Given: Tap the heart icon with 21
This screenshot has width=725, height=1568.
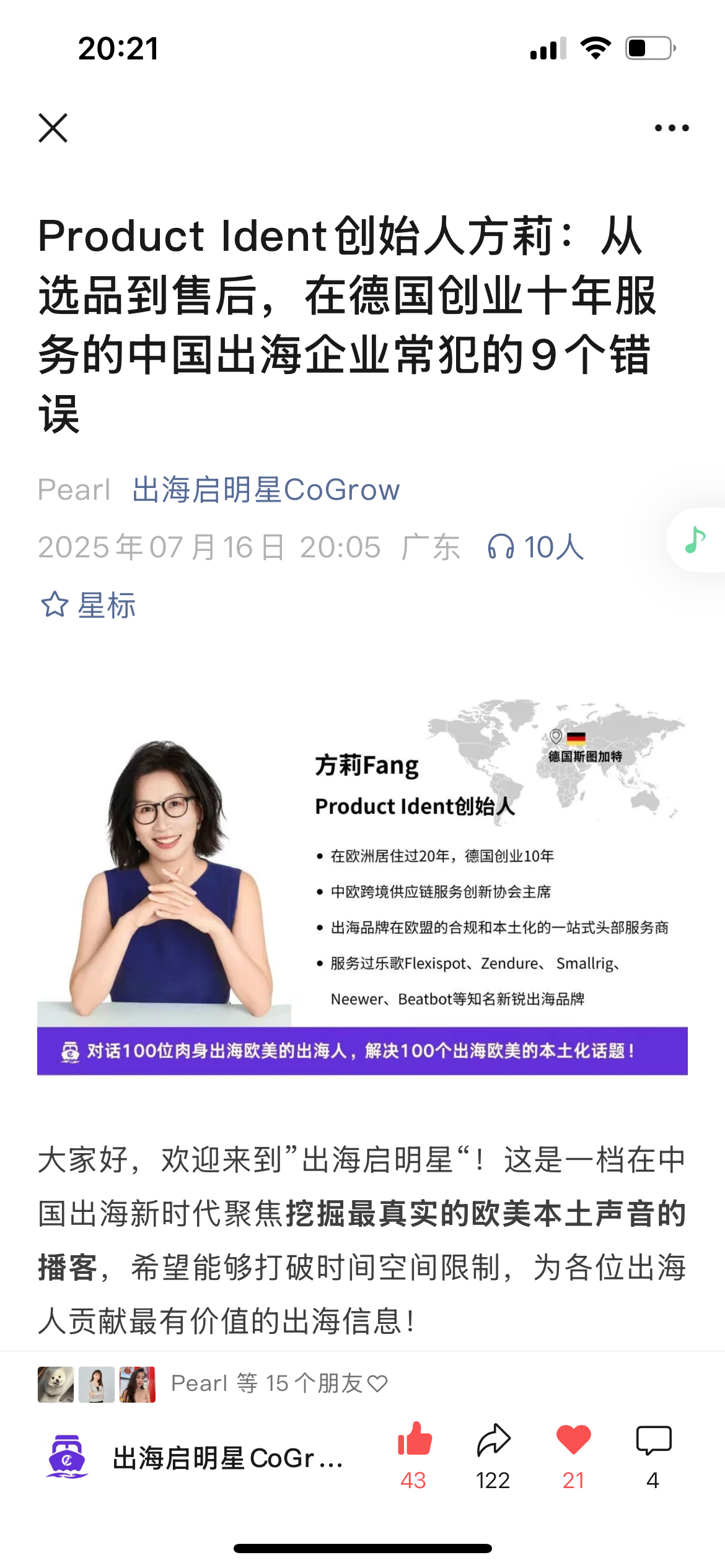Looking at the screenshot, I should pyautogui.click(x=573, y=1455).
